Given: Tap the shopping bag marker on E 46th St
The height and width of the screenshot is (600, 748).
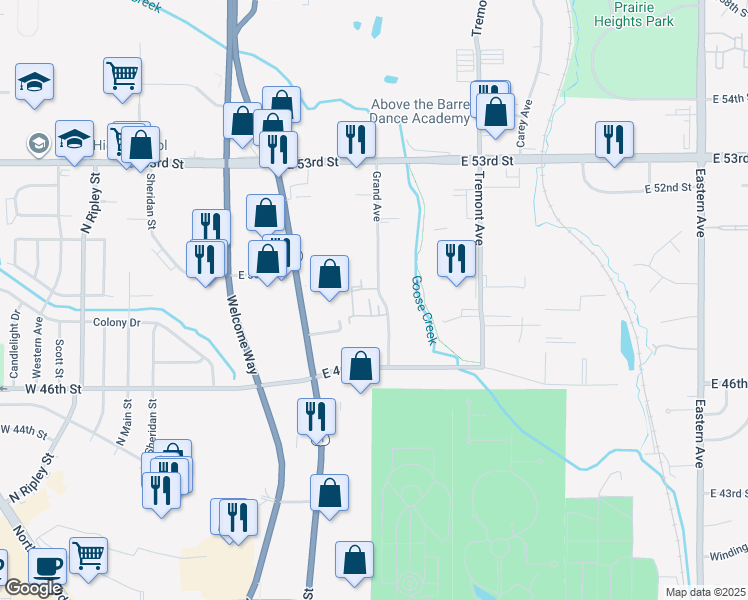Looking at the screenshot, I should tap(361, 366).
